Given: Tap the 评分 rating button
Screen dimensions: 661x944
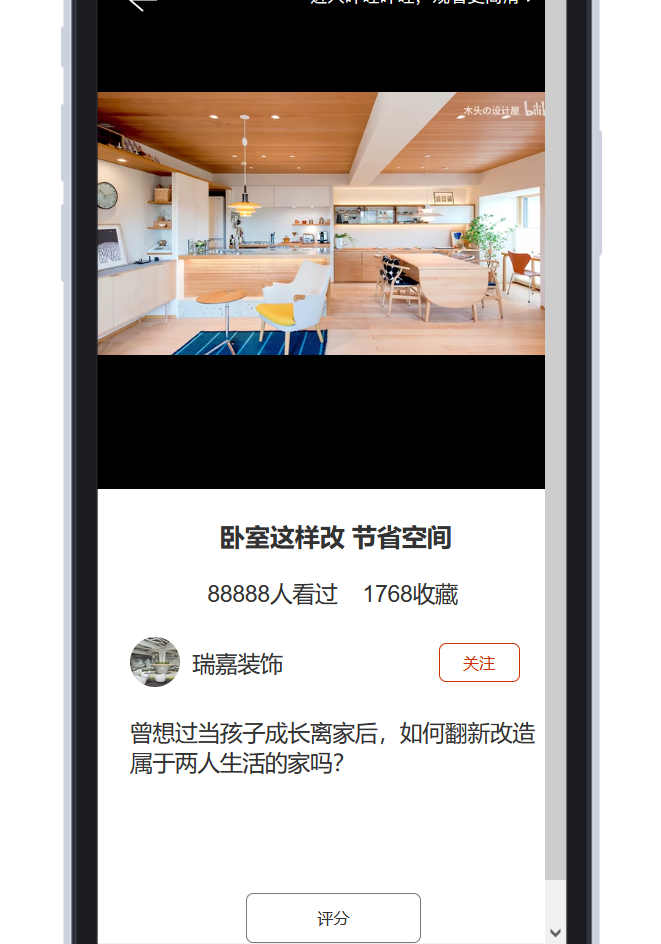Looking at the screenshot, I should pos(333,918).
